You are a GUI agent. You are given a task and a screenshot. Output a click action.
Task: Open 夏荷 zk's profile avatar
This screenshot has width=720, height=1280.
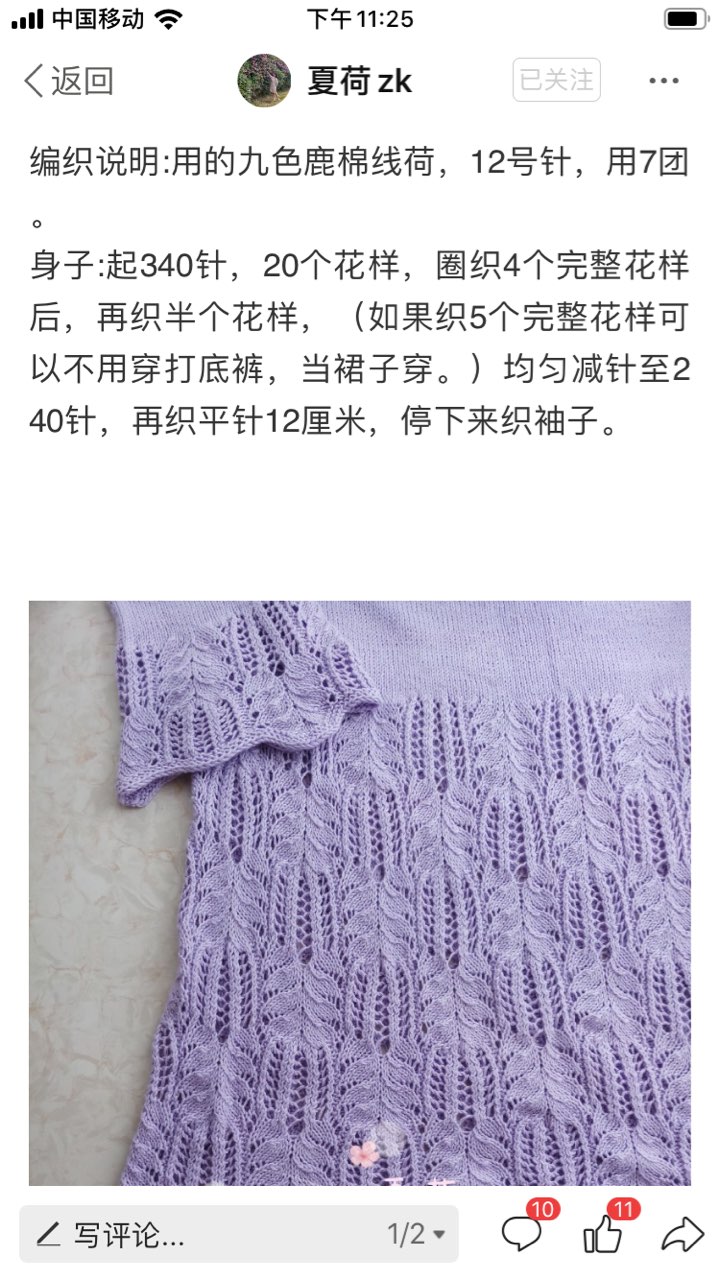tap(264, 81)
